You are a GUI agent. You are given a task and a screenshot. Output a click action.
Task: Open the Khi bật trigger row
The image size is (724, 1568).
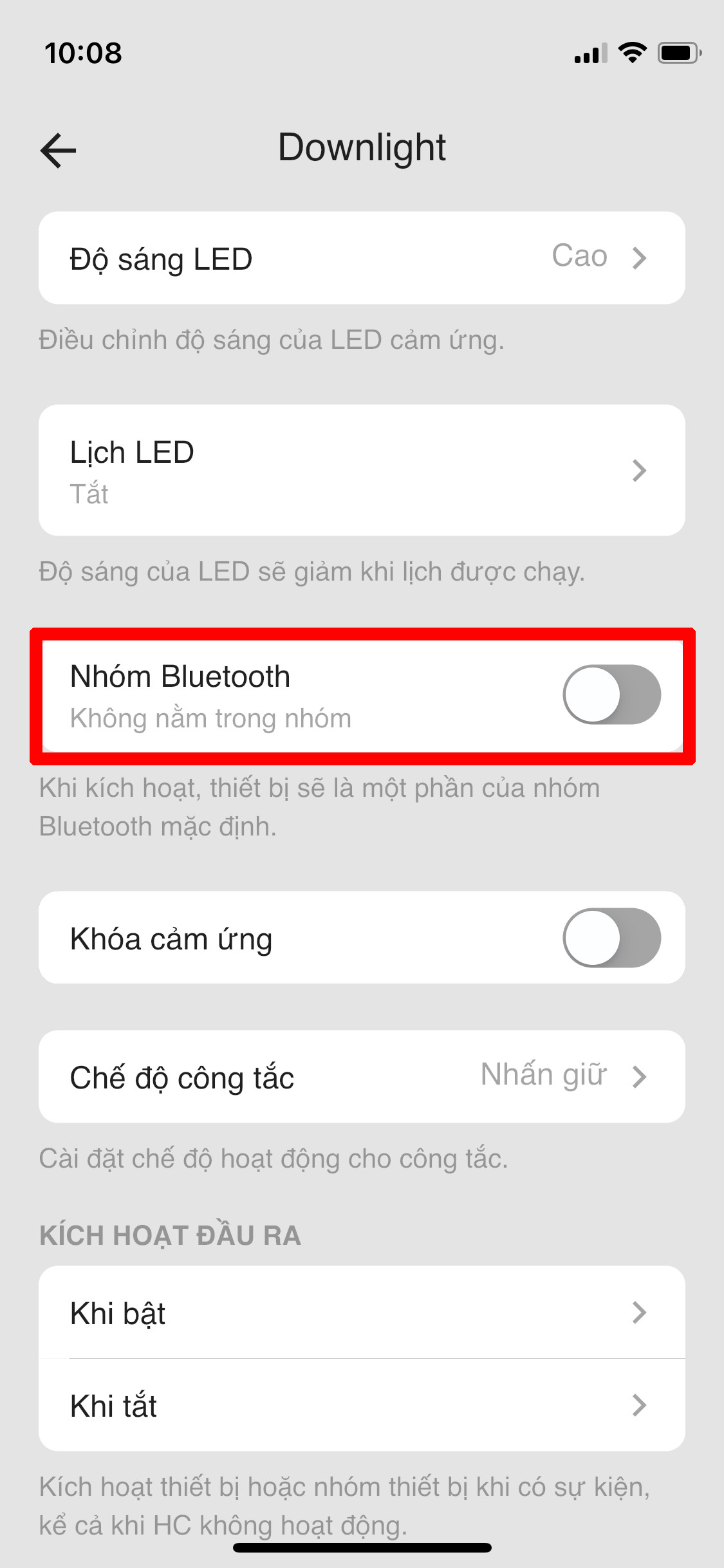pos(362,1312)
